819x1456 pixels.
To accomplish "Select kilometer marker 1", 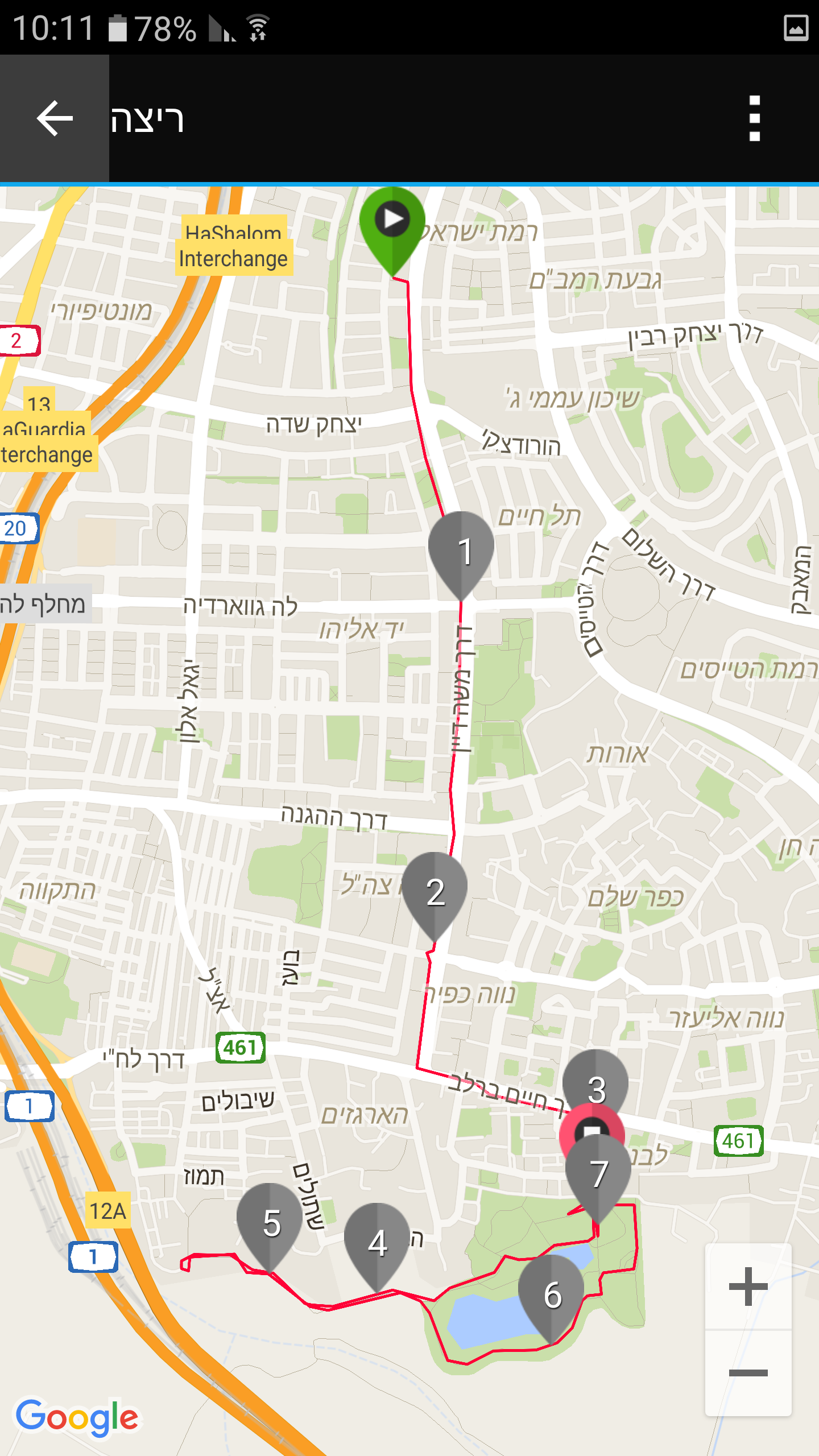I will [461, 549].
